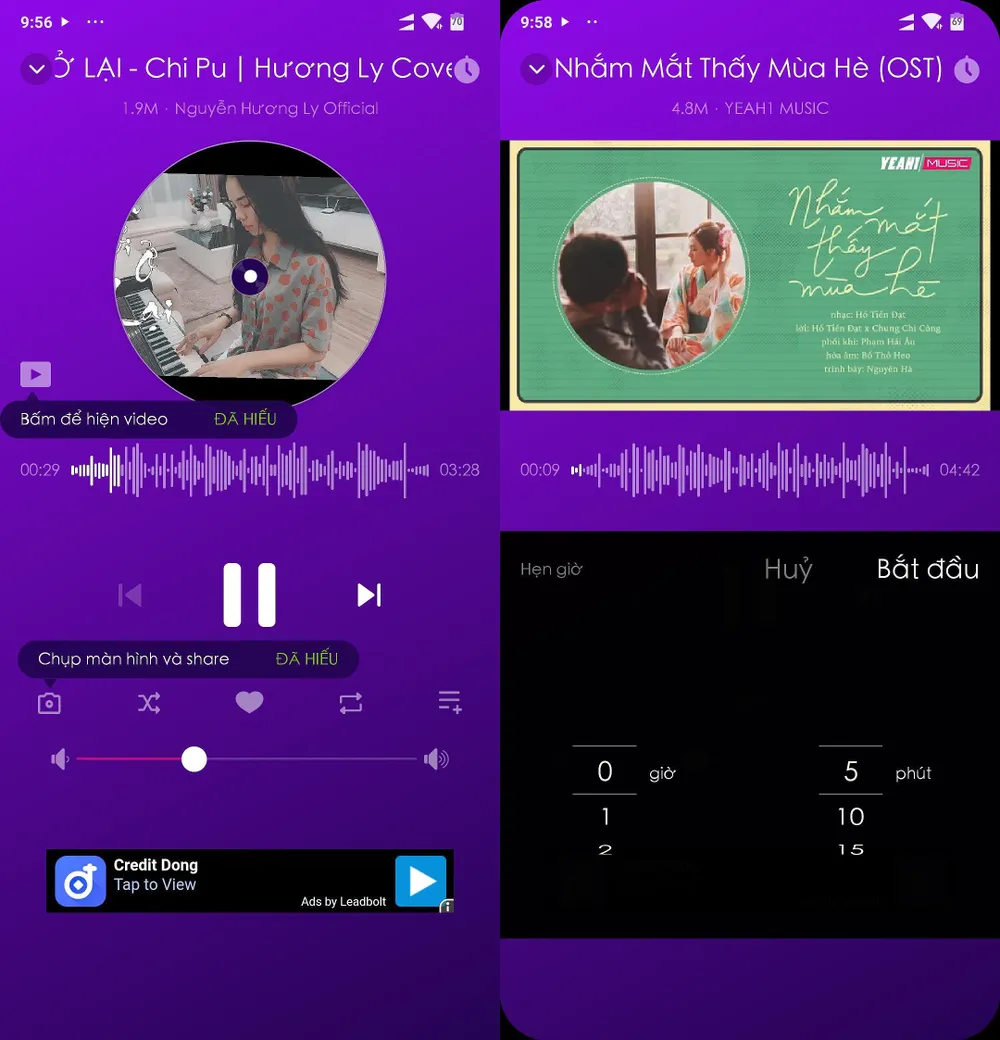Select 1 in the giờ picker
The height and width of the screenshot is (1040, 1000).
point(604,817)
